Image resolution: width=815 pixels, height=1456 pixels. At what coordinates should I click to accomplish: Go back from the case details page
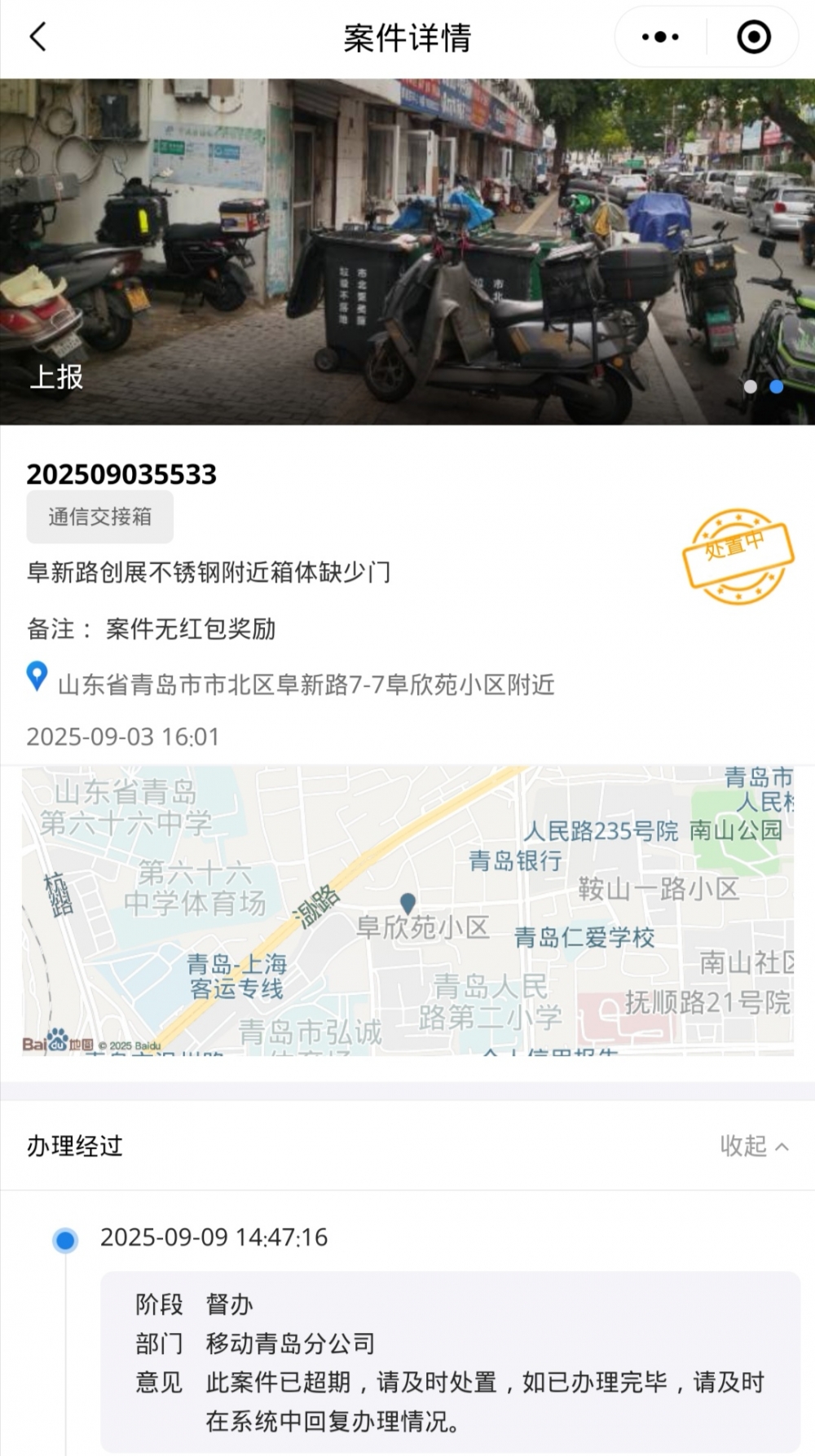click(38, 37)
